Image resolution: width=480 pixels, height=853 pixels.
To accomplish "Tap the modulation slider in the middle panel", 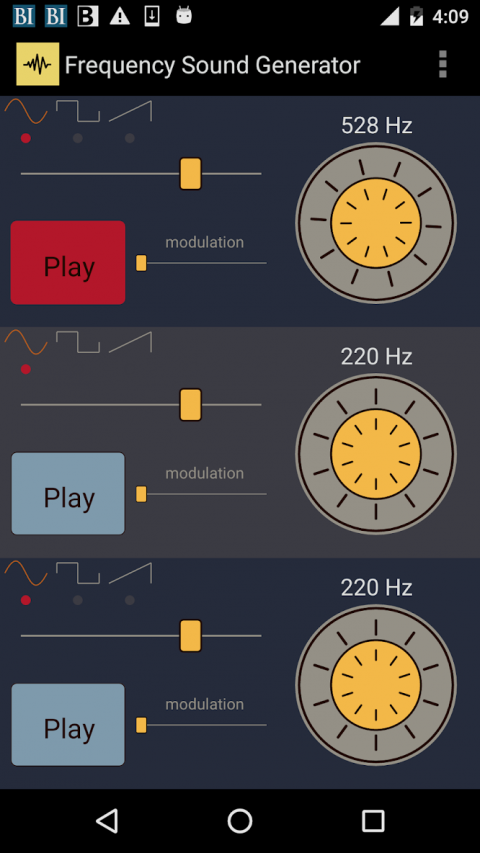I will 201,494.
